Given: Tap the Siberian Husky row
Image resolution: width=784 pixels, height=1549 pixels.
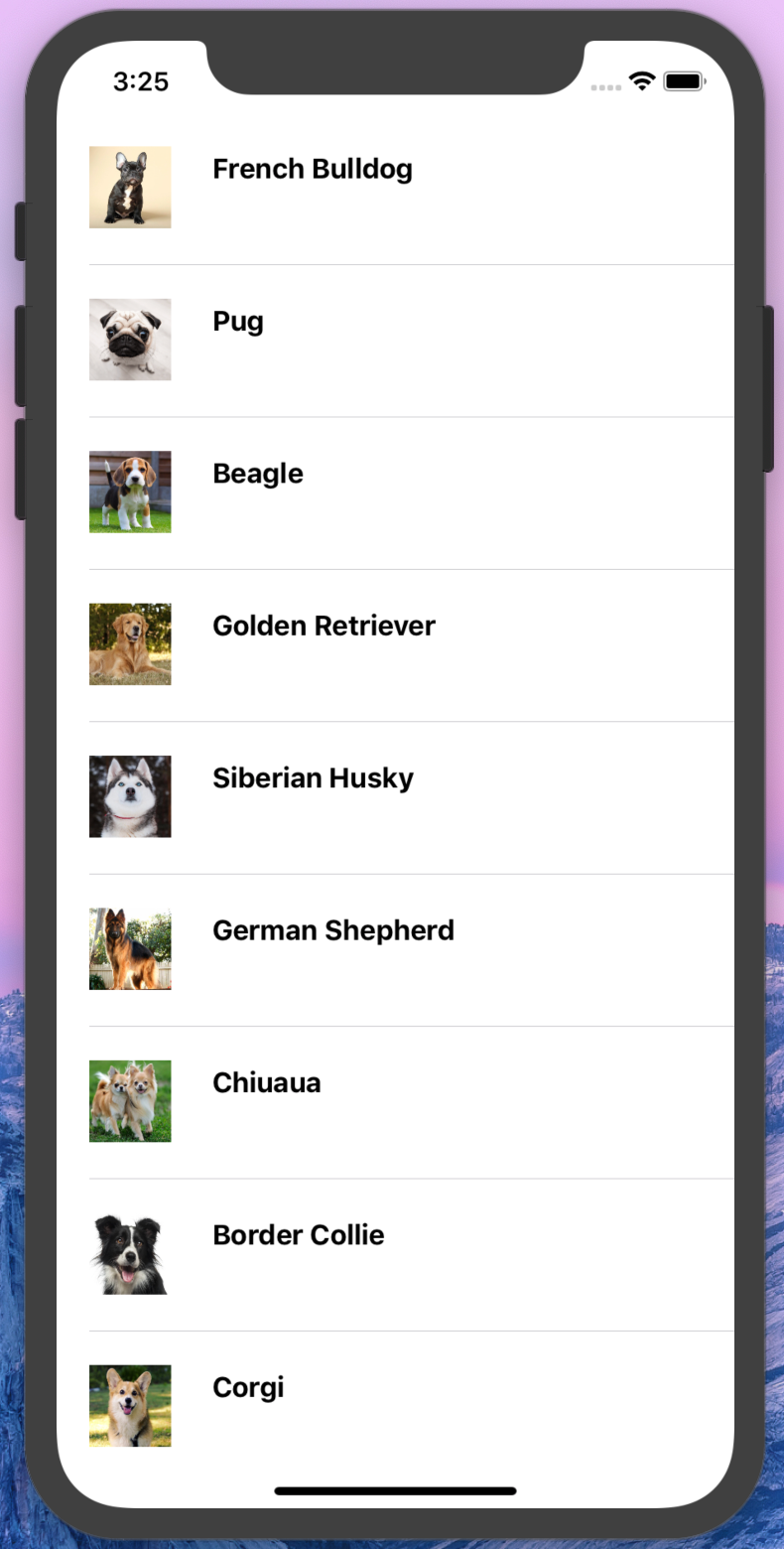Looking at the screenshot, I should click(313, 778).
